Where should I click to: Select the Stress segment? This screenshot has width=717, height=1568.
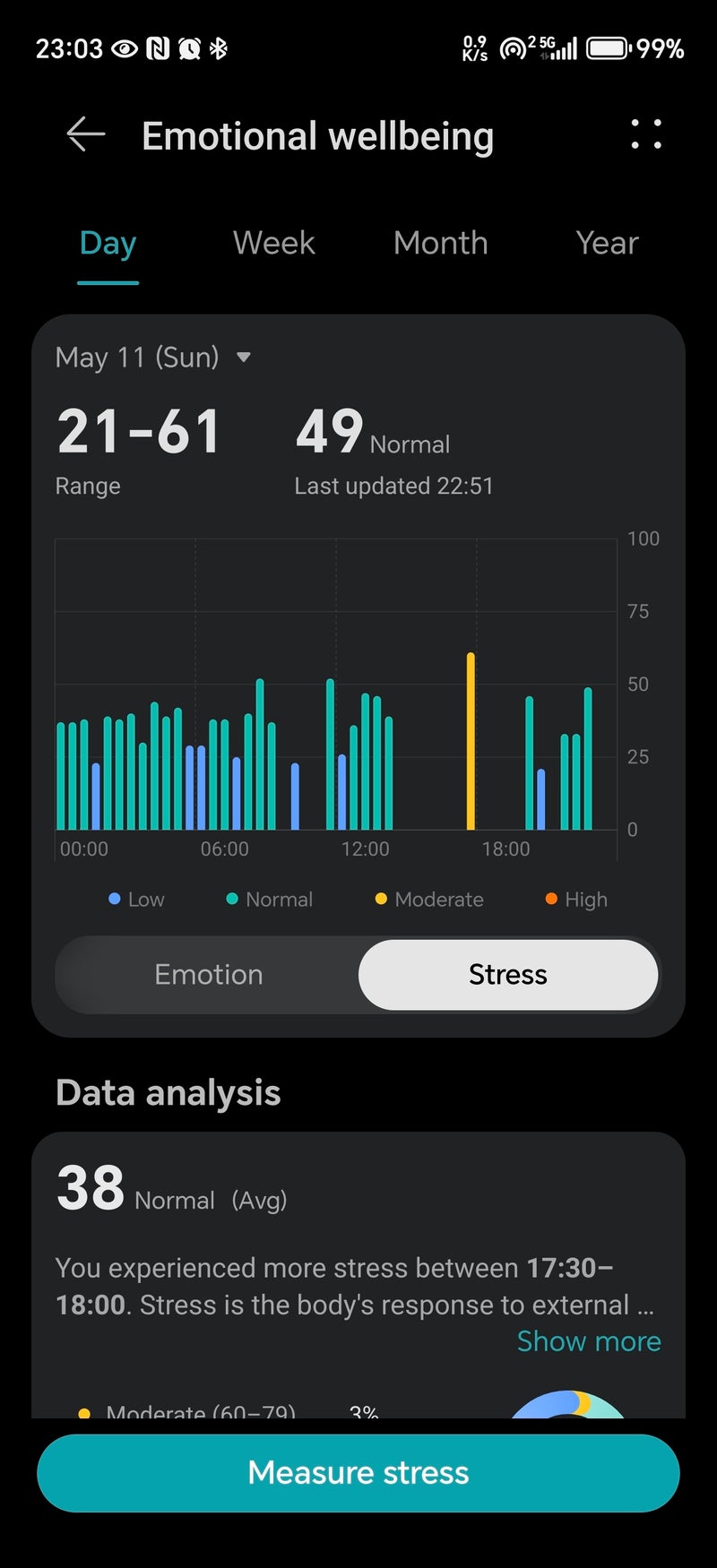pyautogui.click(x=507, y=975)
